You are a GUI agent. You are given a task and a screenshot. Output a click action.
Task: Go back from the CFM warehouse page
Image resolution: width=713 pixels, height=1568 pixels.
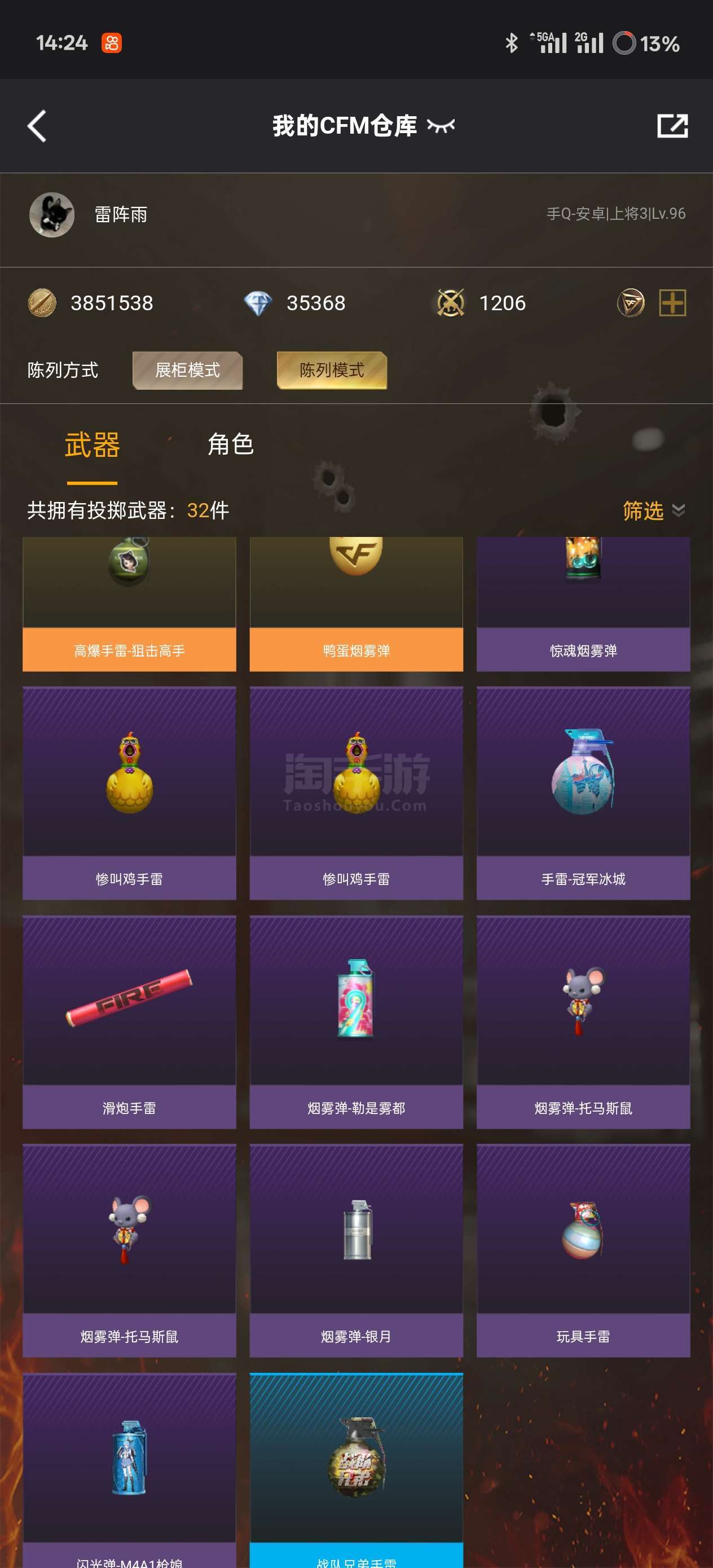click(x=37, y=126)
